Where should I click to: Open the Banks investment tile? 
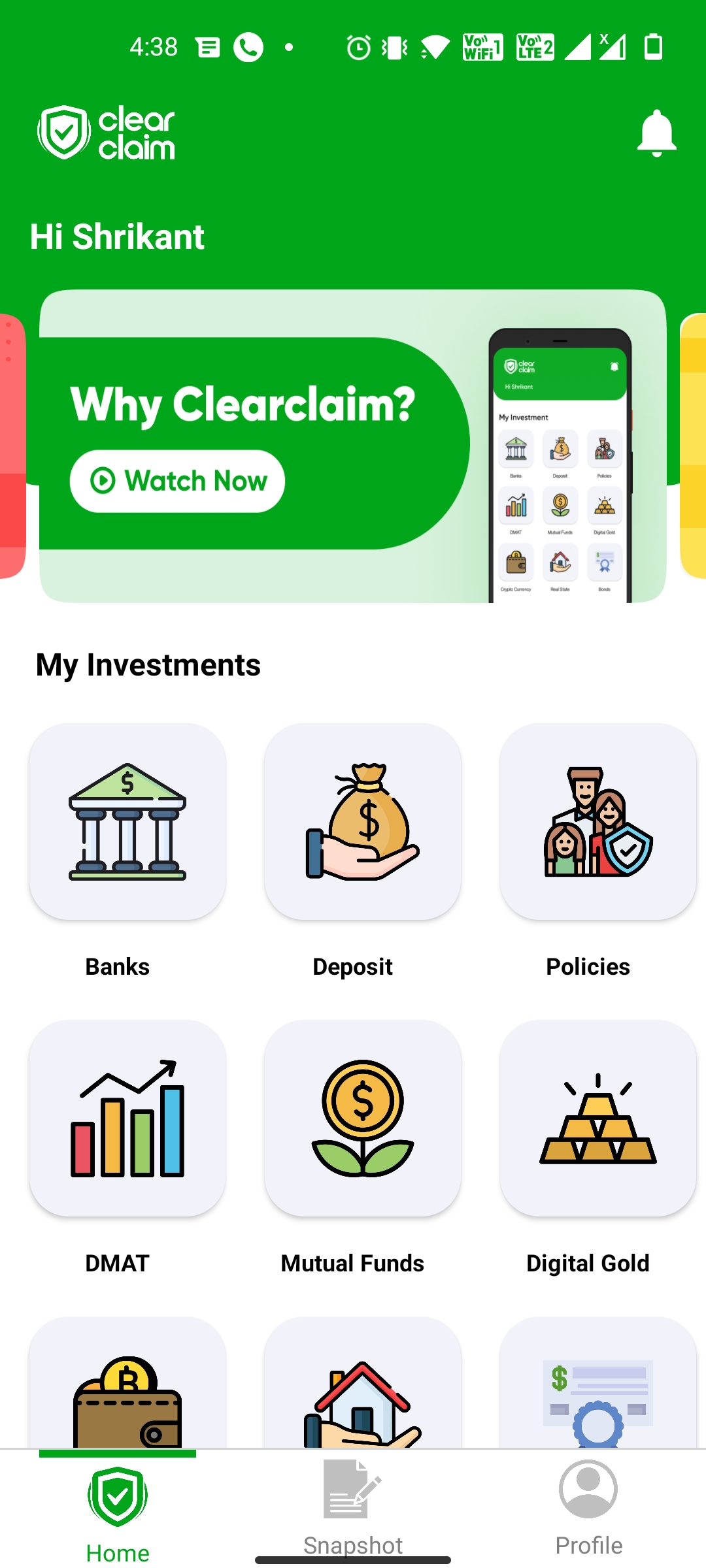point(127,821)
